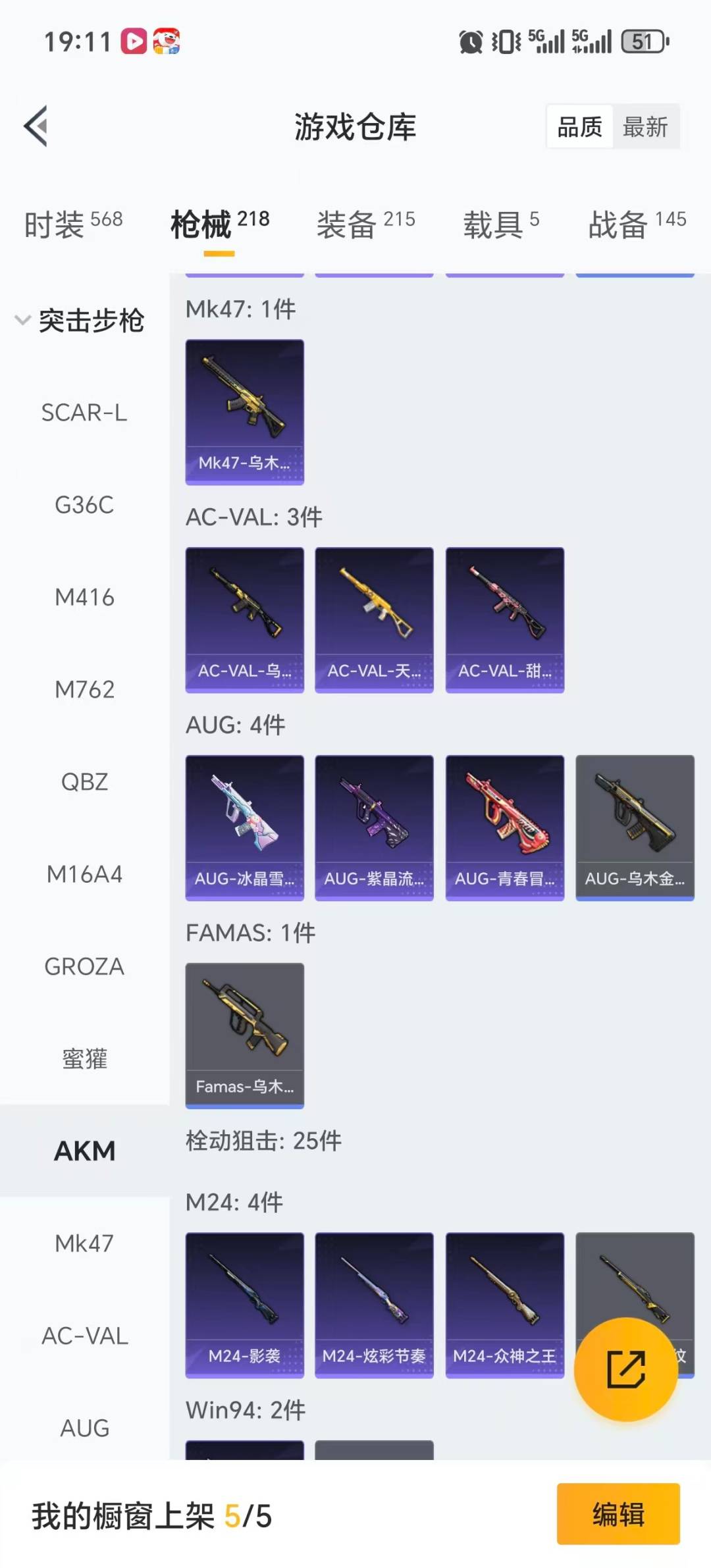Open the 载具 tab

pos(501,224)
